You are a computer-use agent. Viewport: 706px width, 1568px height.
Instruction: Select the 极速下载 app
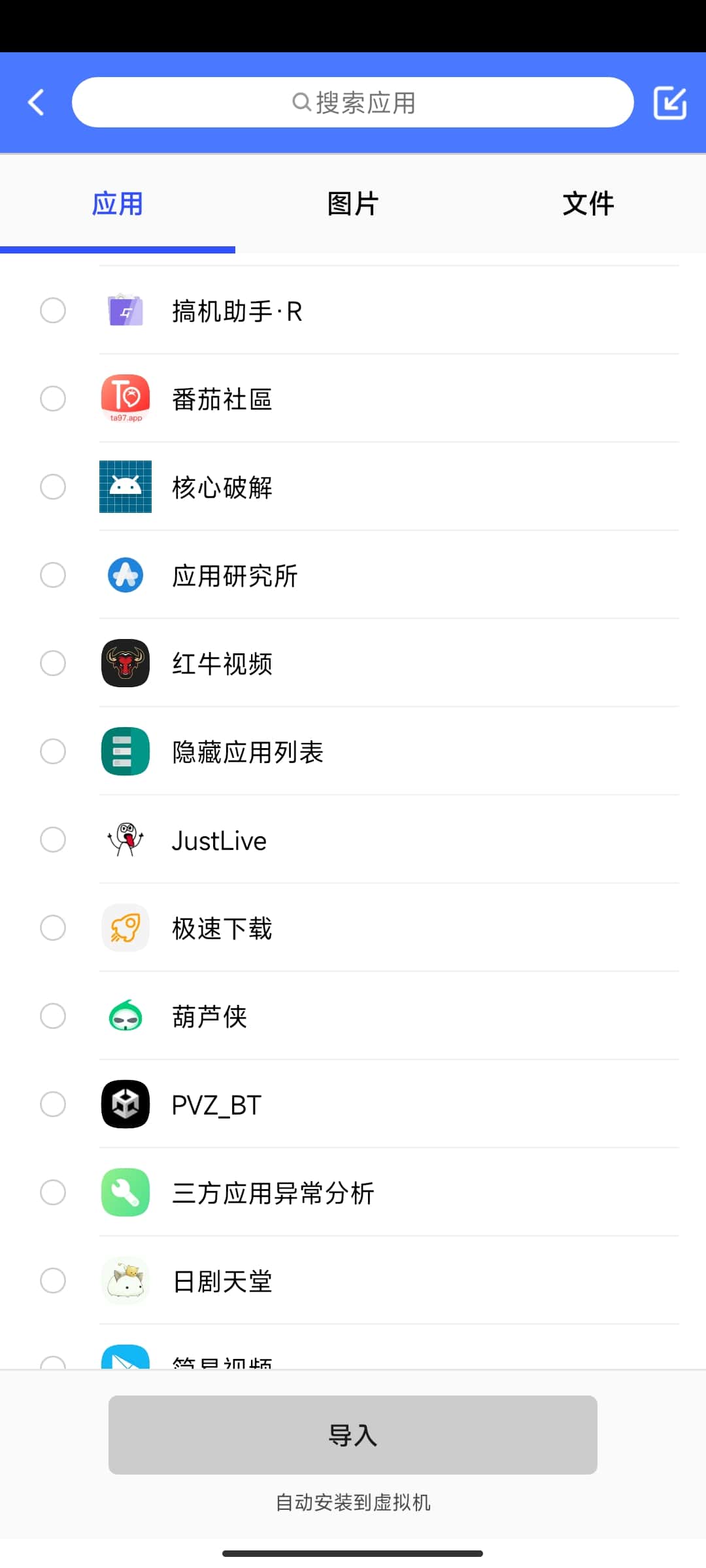tap(53, 928)
